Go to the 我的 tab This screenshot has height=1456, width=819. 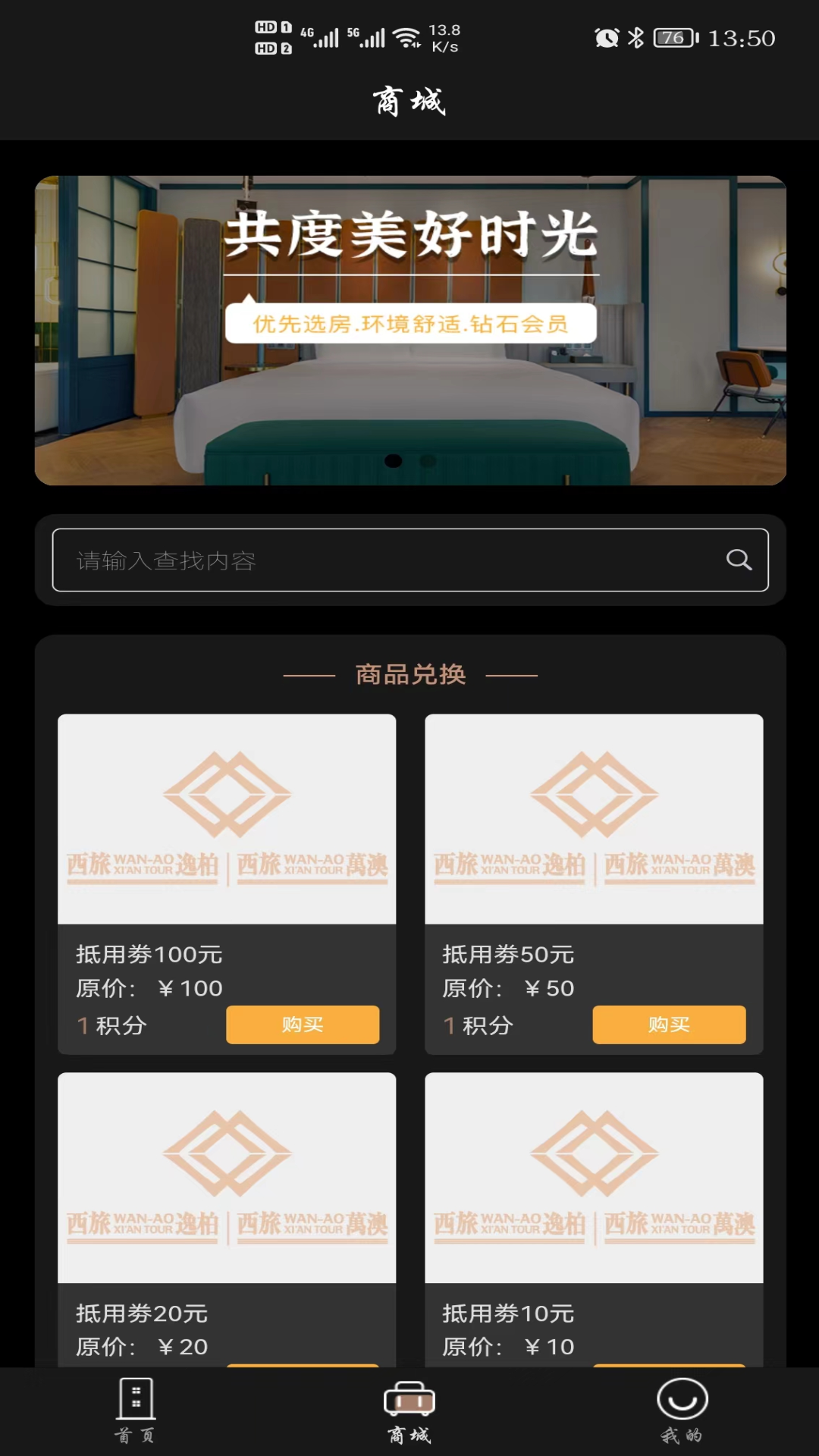682,1411
